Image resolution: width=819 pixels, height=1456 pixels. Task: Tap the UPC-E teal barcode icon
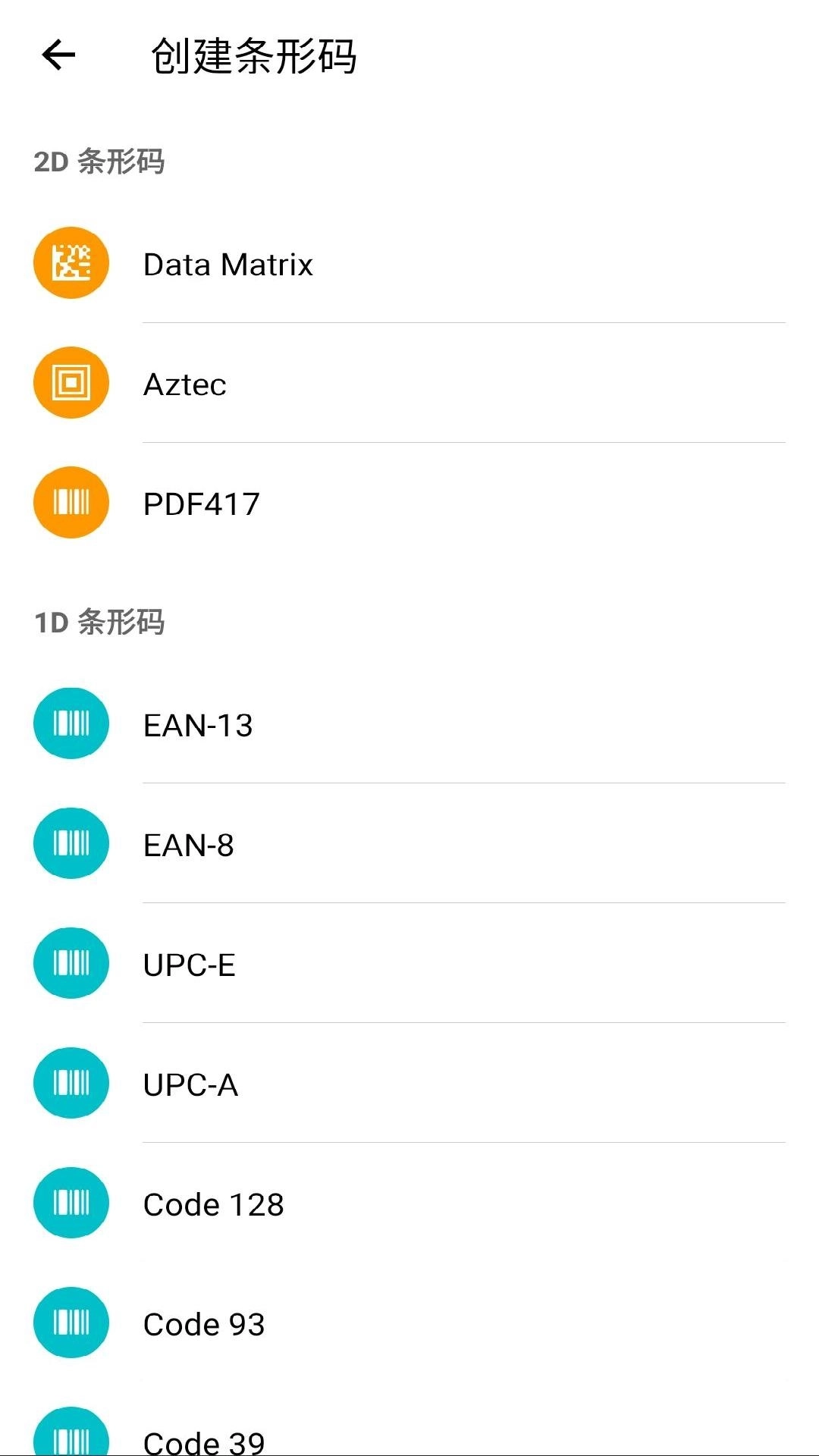[x=71, y=963]
